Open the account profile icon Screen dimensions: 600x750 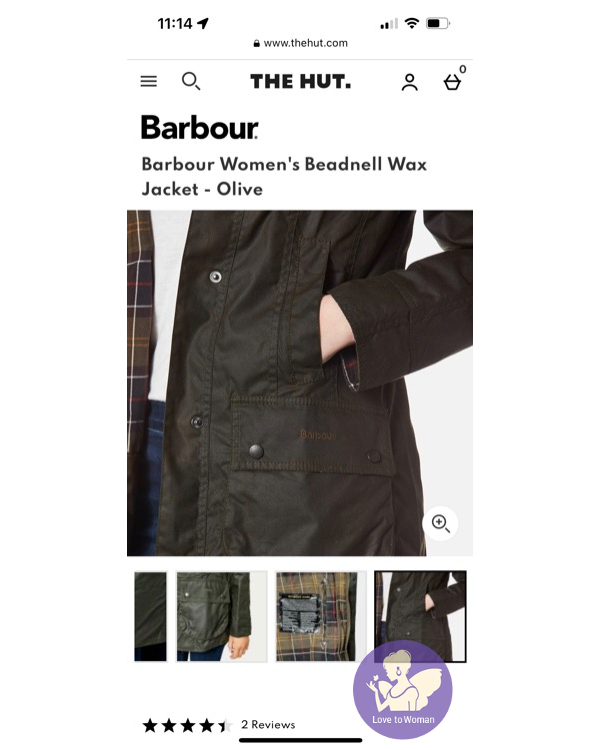409,83
